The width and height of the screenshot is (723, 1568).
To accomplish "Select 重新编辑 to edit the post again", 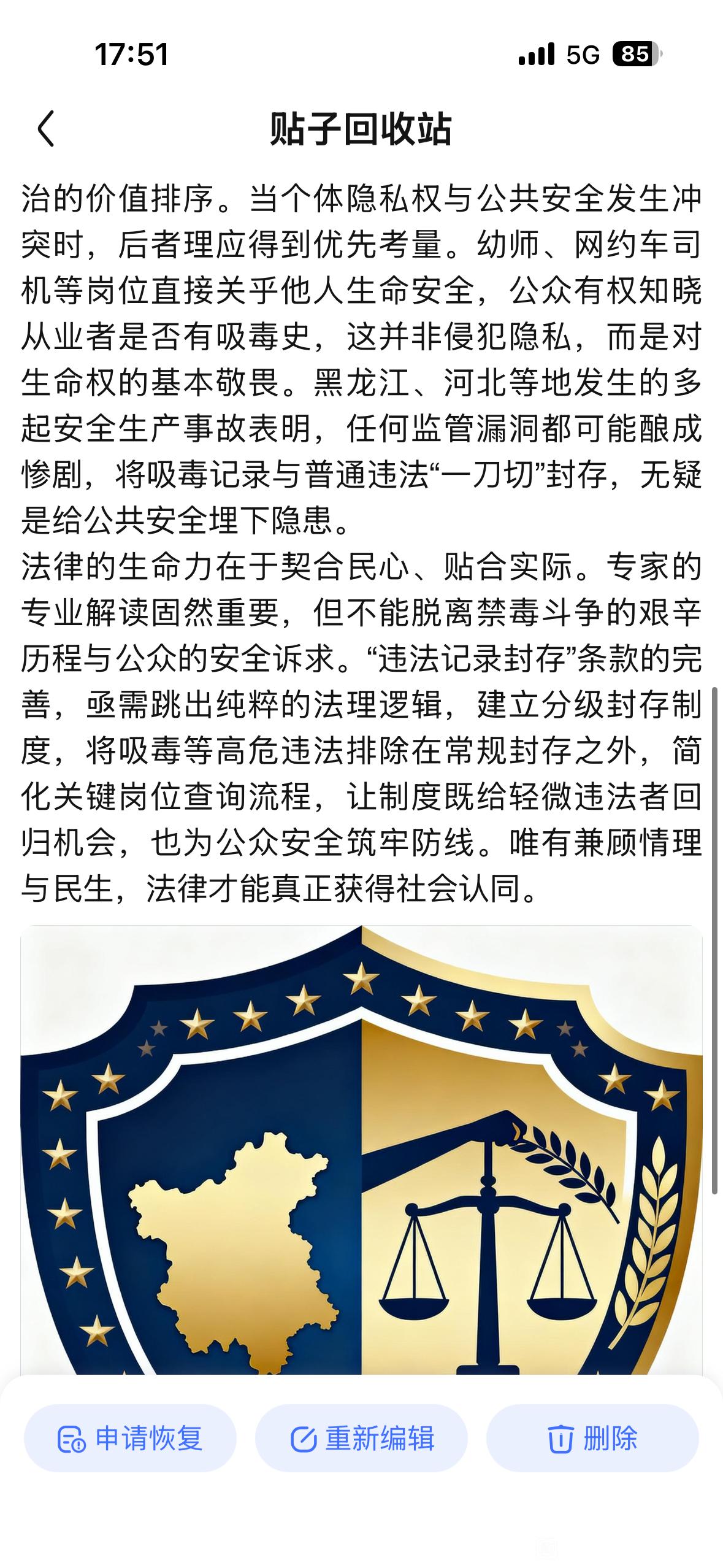I will click(x=361, y=1438).
